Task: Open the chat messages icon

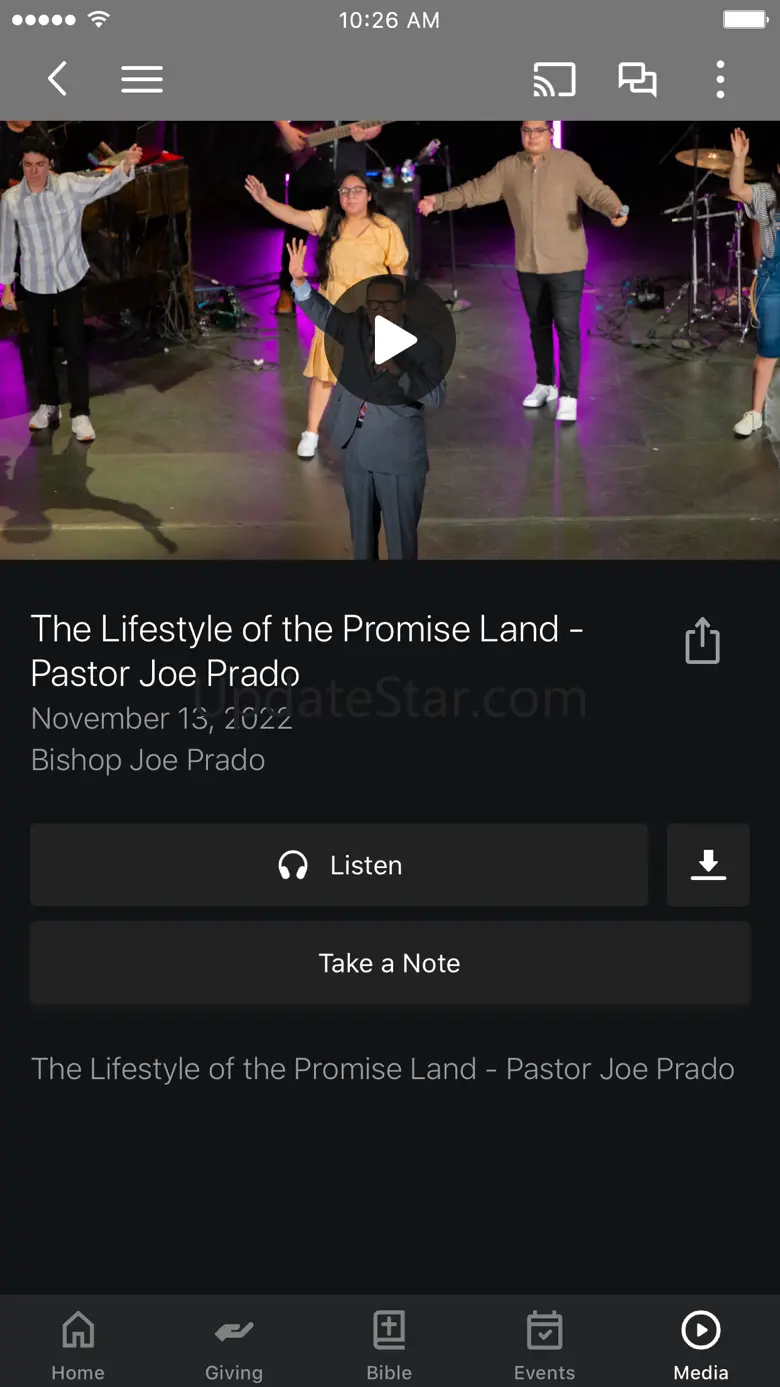Action: pyautogui.click(x=637, y=79)
